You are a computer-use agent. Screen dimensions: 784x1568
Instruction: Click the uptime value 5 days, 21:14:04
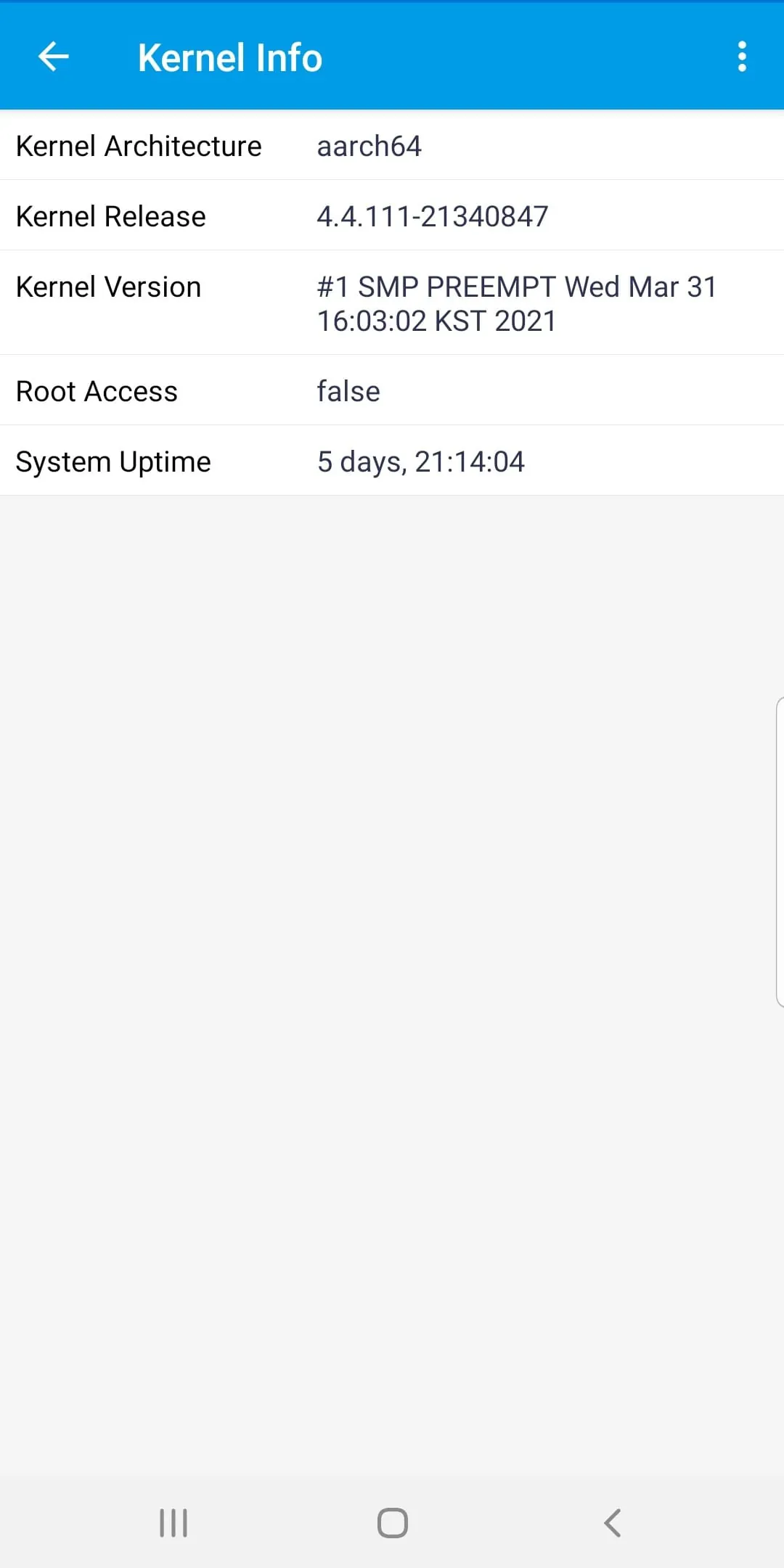click(421, 461)
